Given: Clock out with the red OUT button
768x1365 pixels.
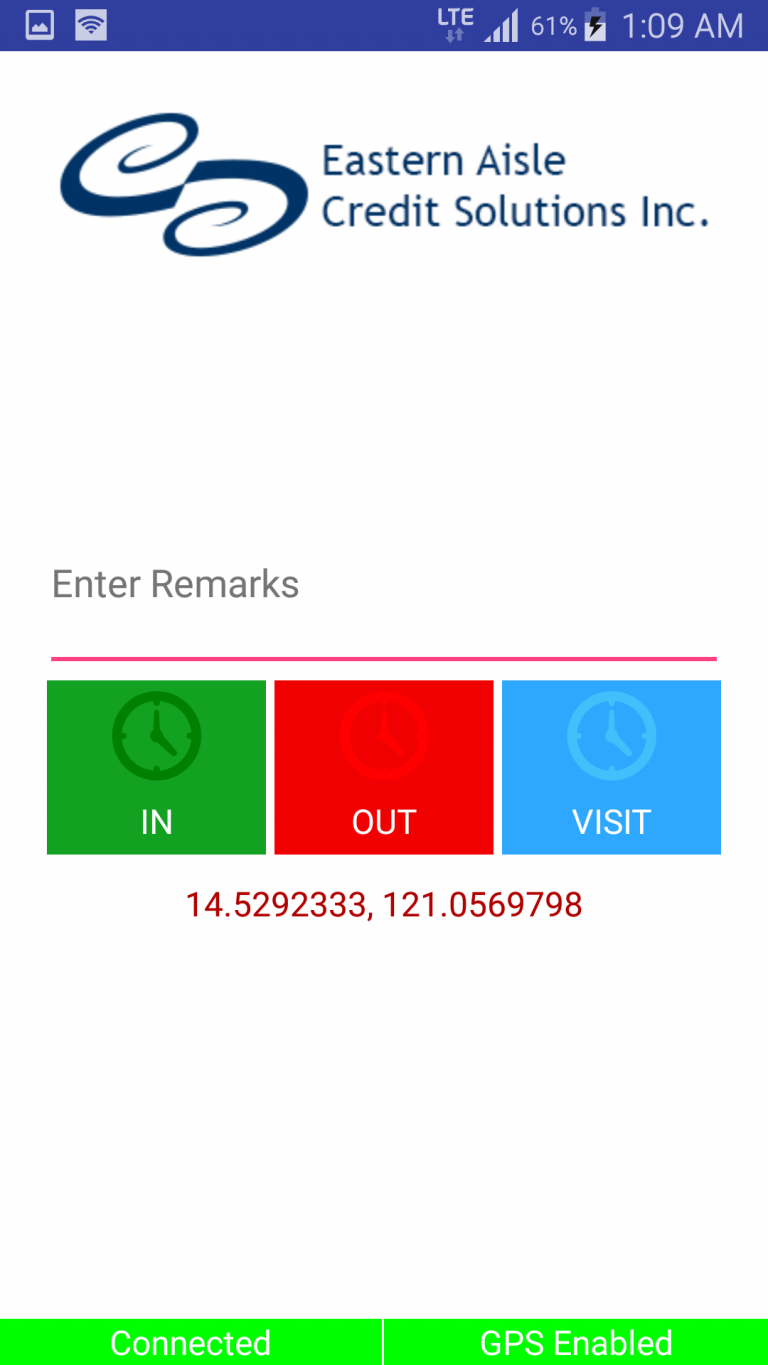Looking at the screenshot, I should click(384, 767).
